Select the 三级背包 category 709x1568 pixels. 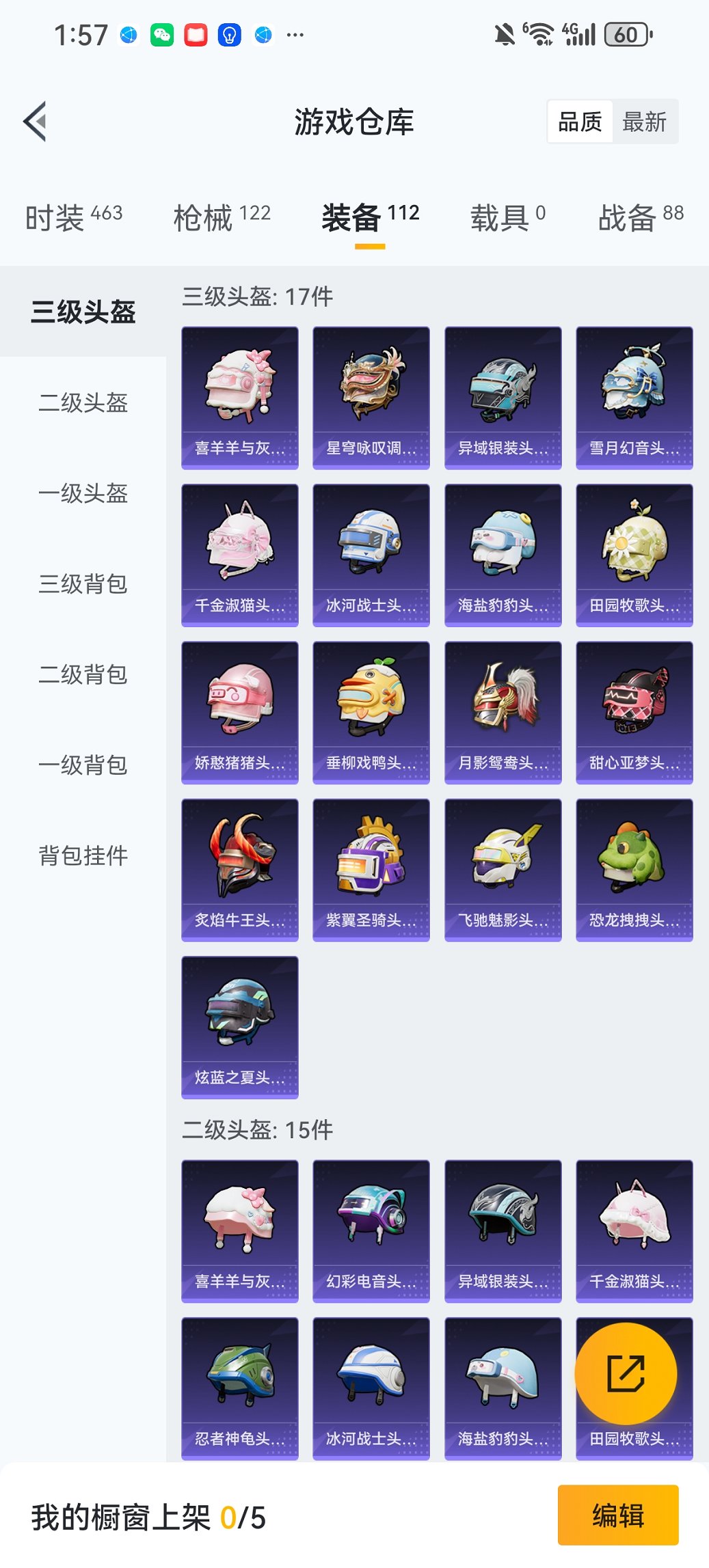pos(82,586)
